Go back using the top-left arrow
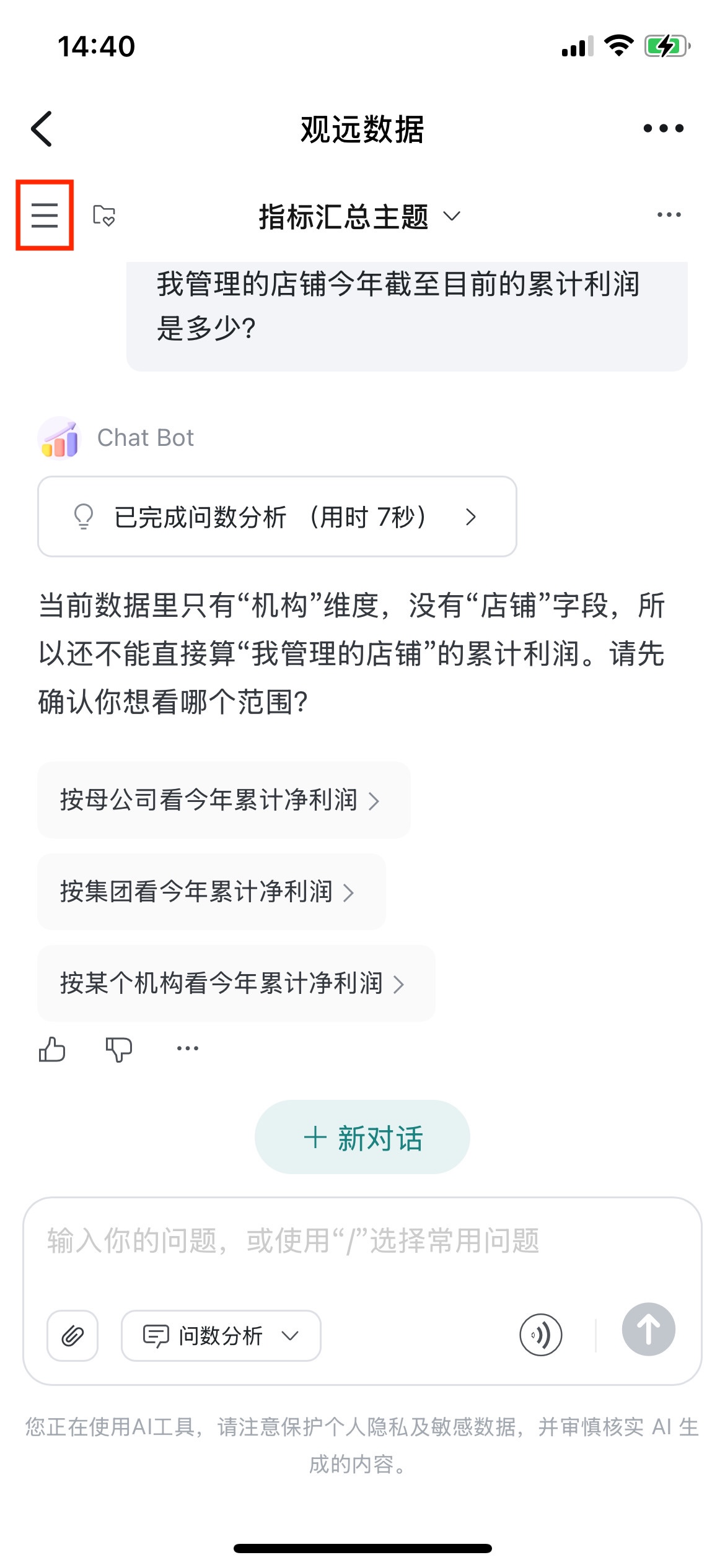The height and width of the screenshot is (1568, 725). pyautogui.click(x=42, y=129)
